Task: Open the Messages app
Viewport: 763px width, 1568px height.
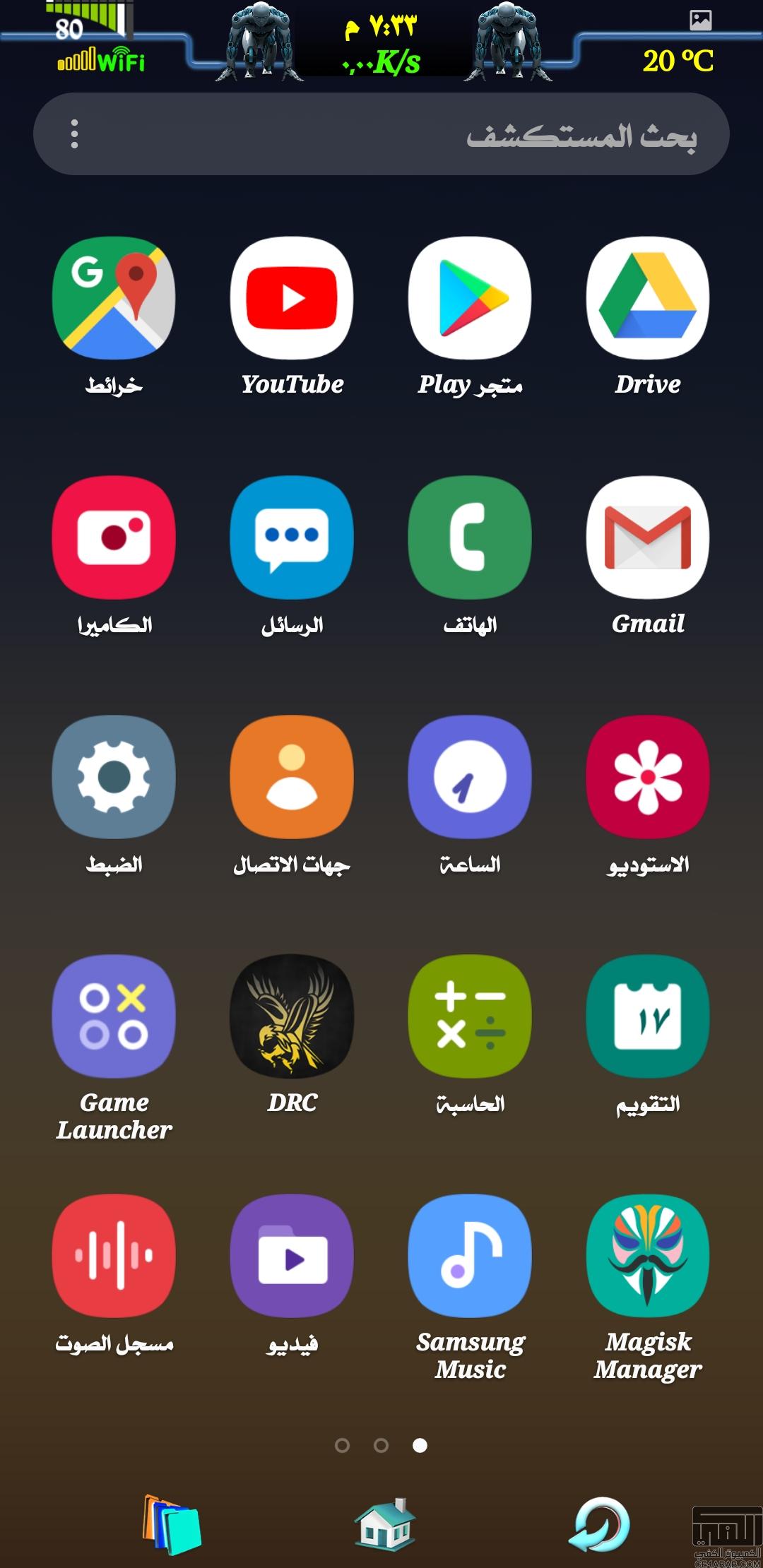Action: (292, 537)
